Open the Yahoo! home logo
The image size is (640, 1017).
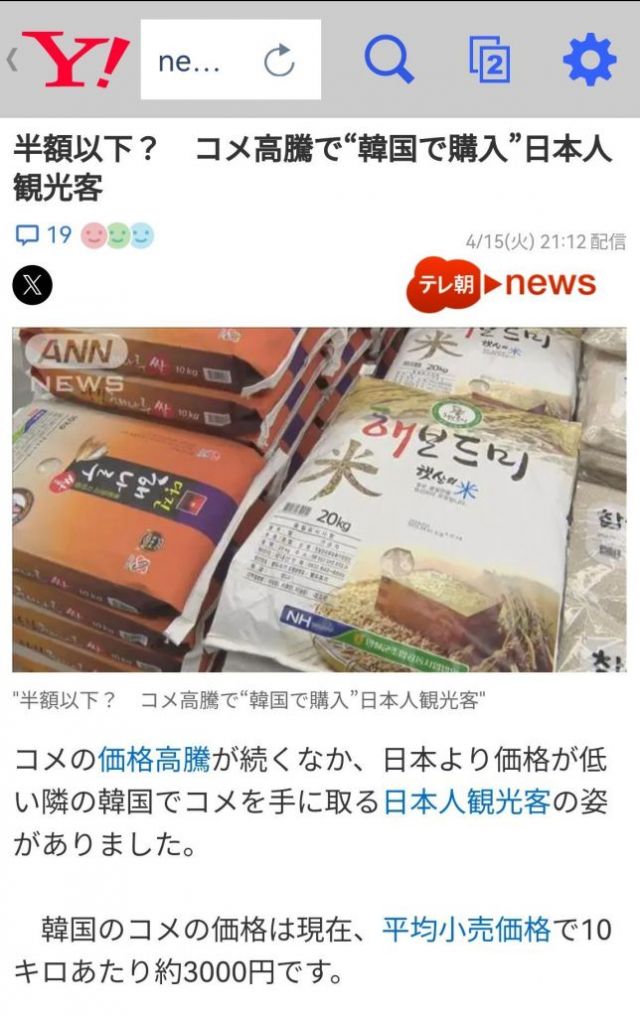point(76,60)
